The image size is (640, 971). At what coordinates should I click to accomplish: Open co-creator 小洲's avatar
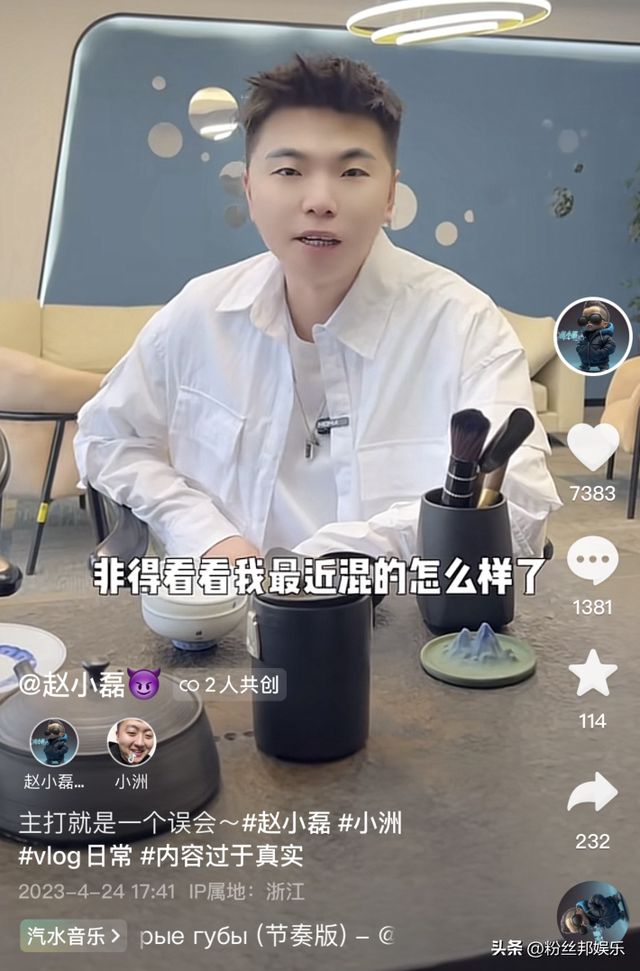(131, 742)
